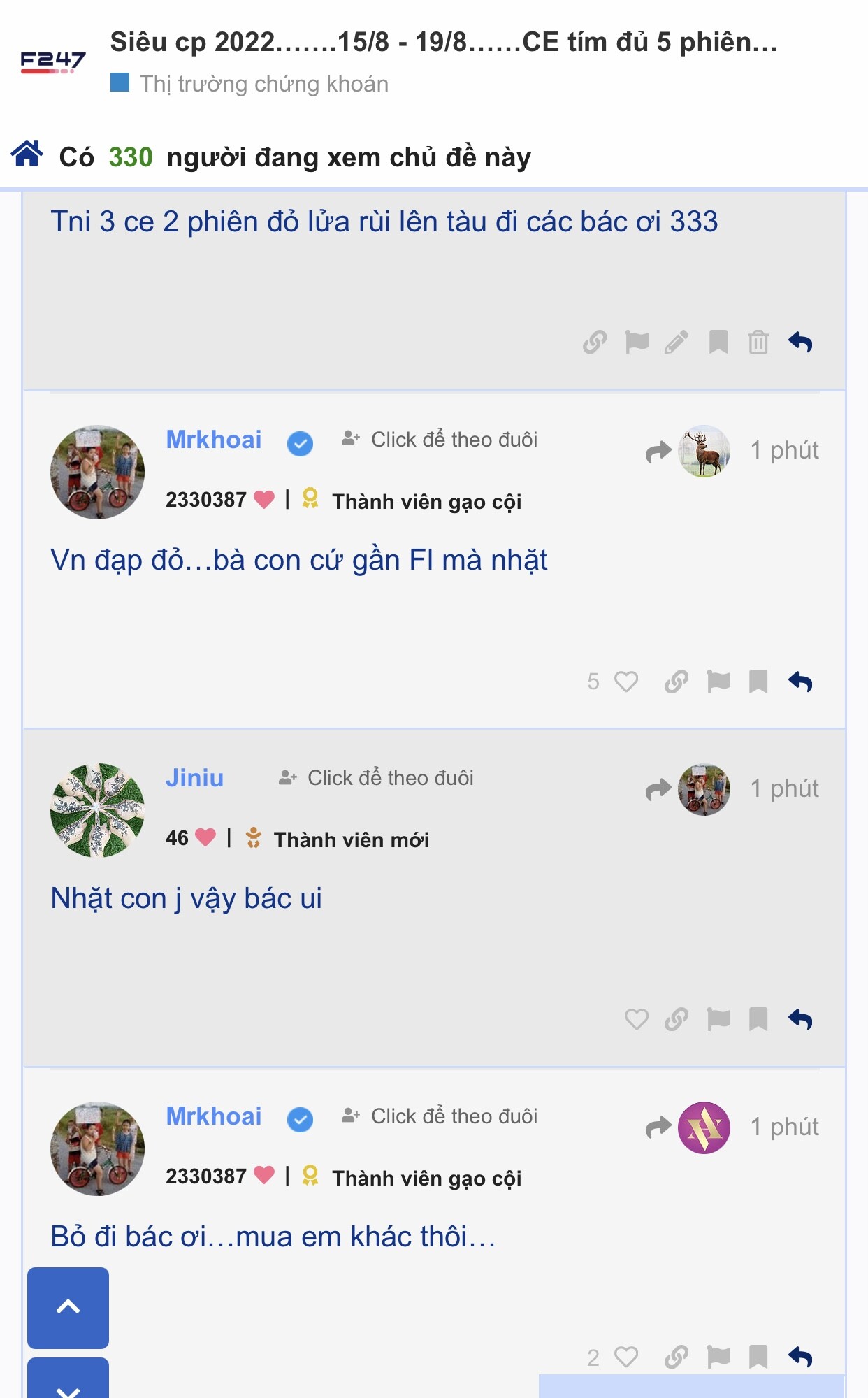Like the post Bỏ đi bác ơi
Viewport: 868px width, 1398px height.
(x=625, y=1357)
